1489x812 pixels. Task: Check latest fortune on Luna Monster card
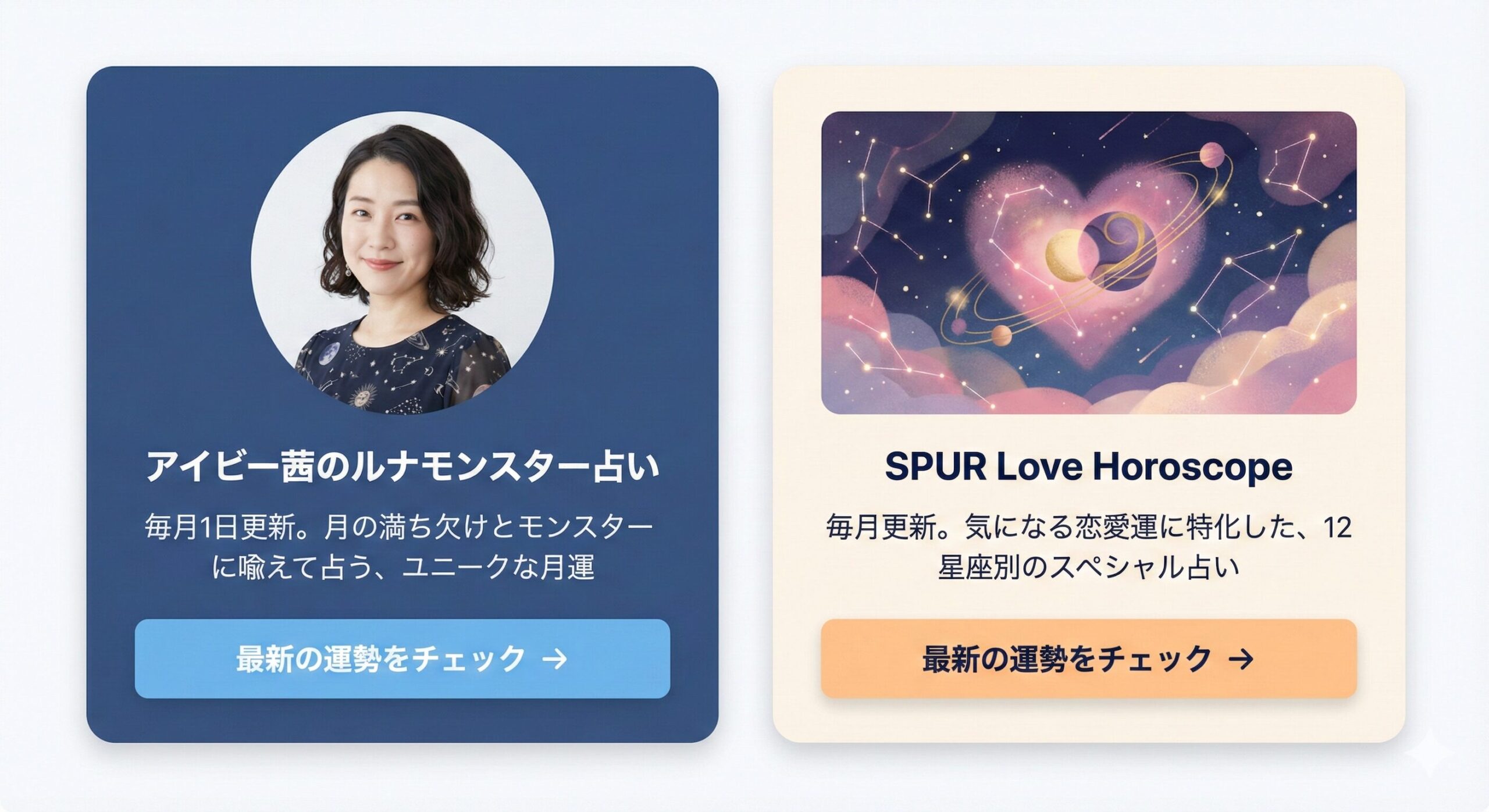(x=402, y=658)
